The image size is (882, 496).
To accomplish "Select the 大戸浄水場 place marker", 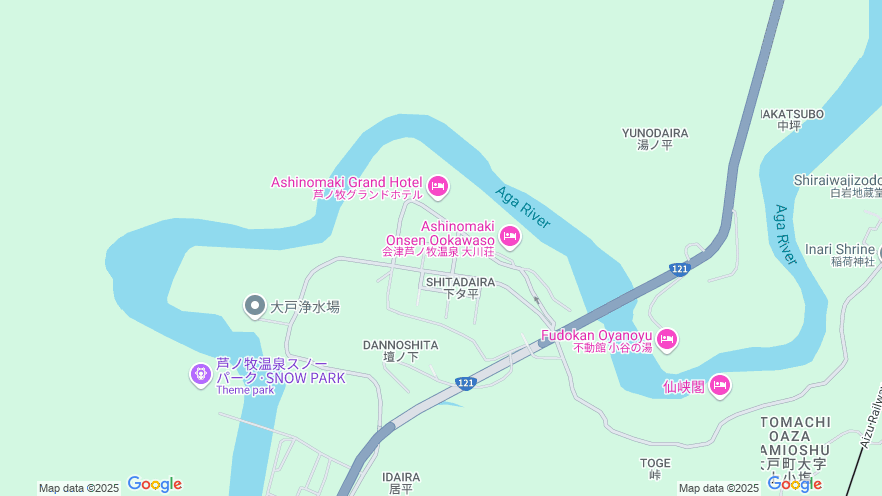I will [x=255, y=306].
